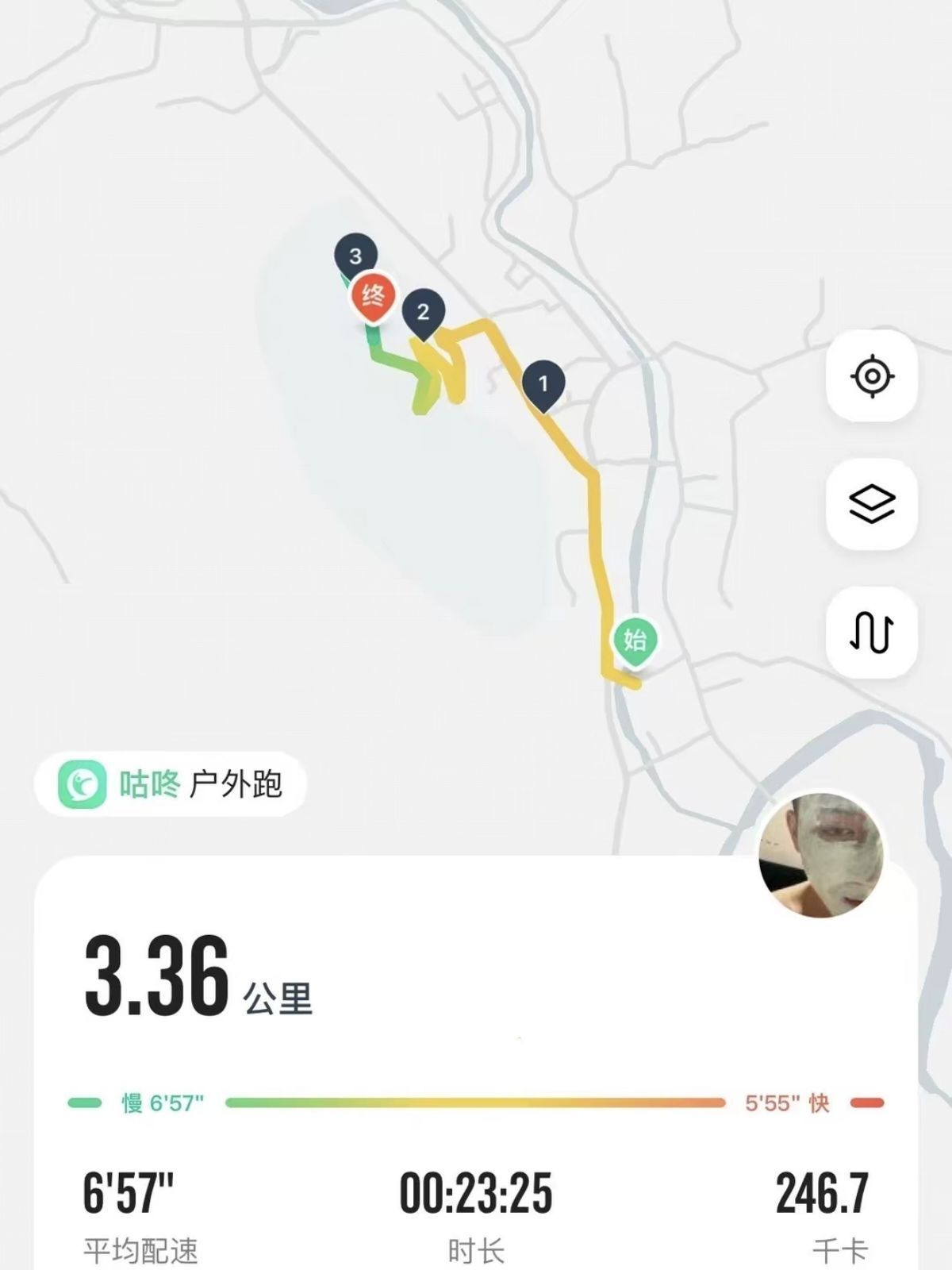
Task: Recenter the map with the location target button
Action: pyautogui.click(x=871, y=375)
